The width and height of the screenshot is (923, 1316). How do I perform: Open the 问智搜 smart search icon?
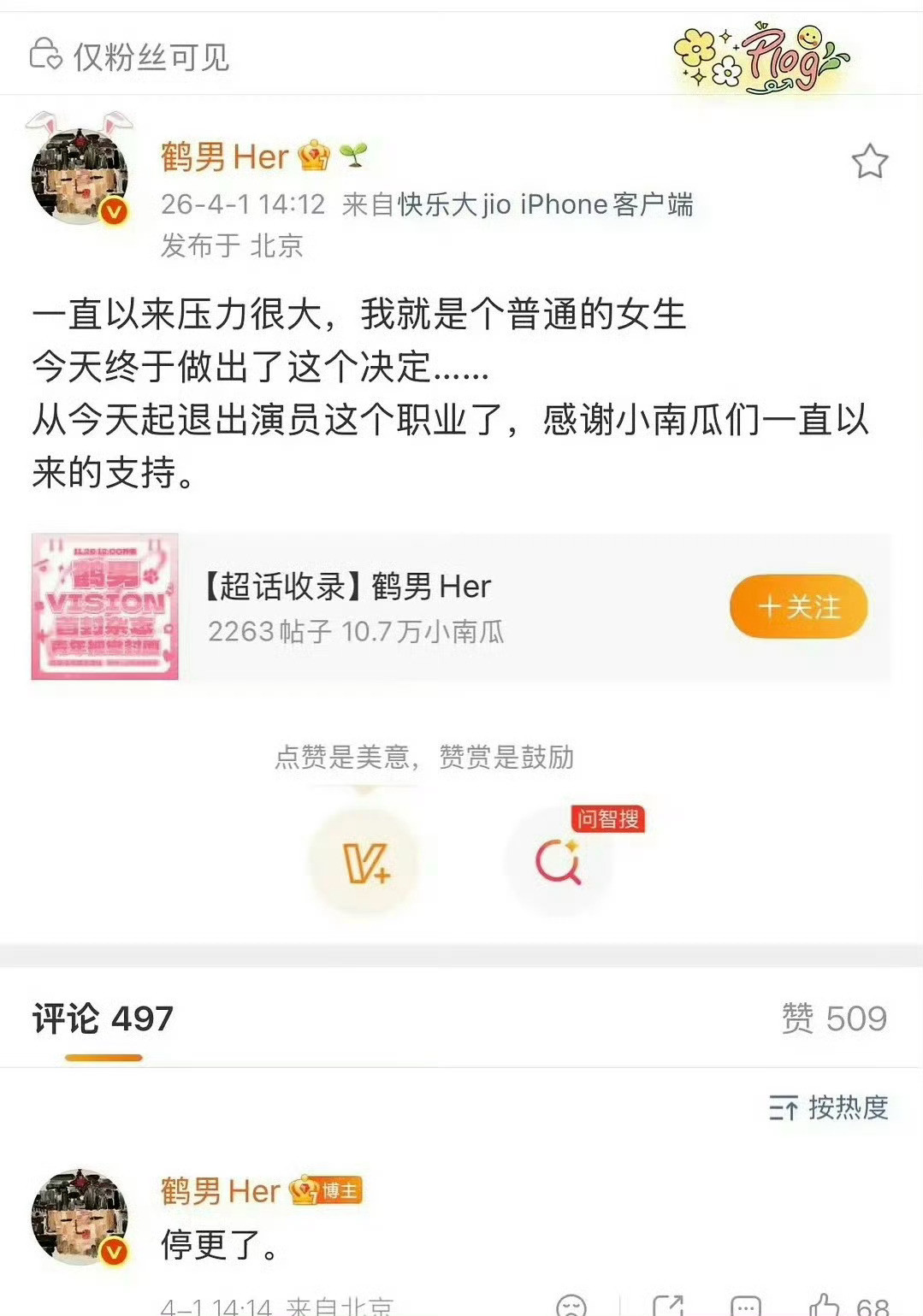[x=560, y=862]
